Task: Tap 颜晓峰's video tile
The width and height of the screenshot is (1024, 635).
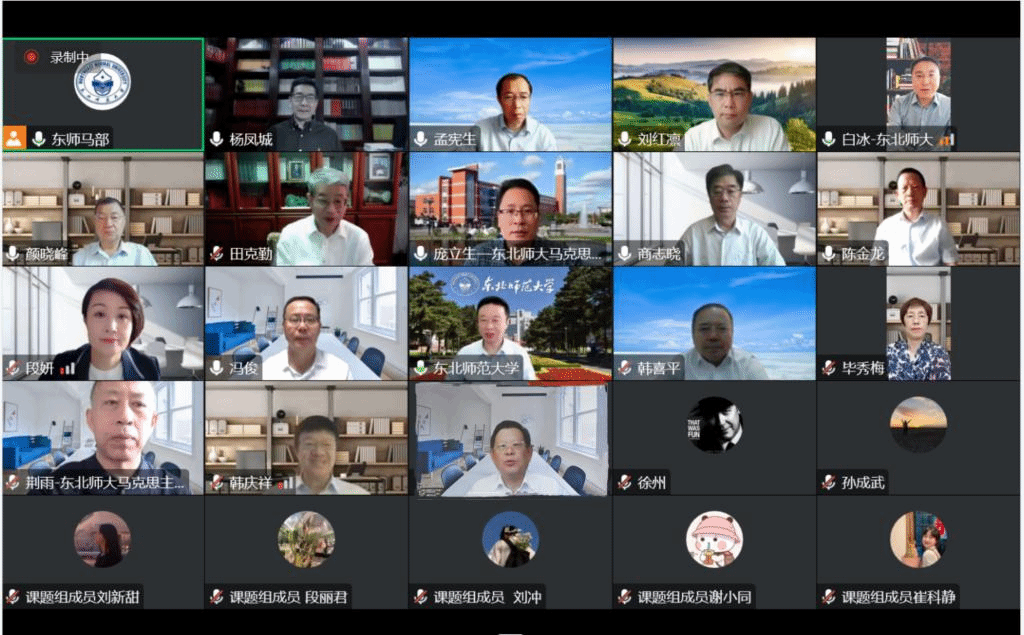Action: [x=102, y=209]
